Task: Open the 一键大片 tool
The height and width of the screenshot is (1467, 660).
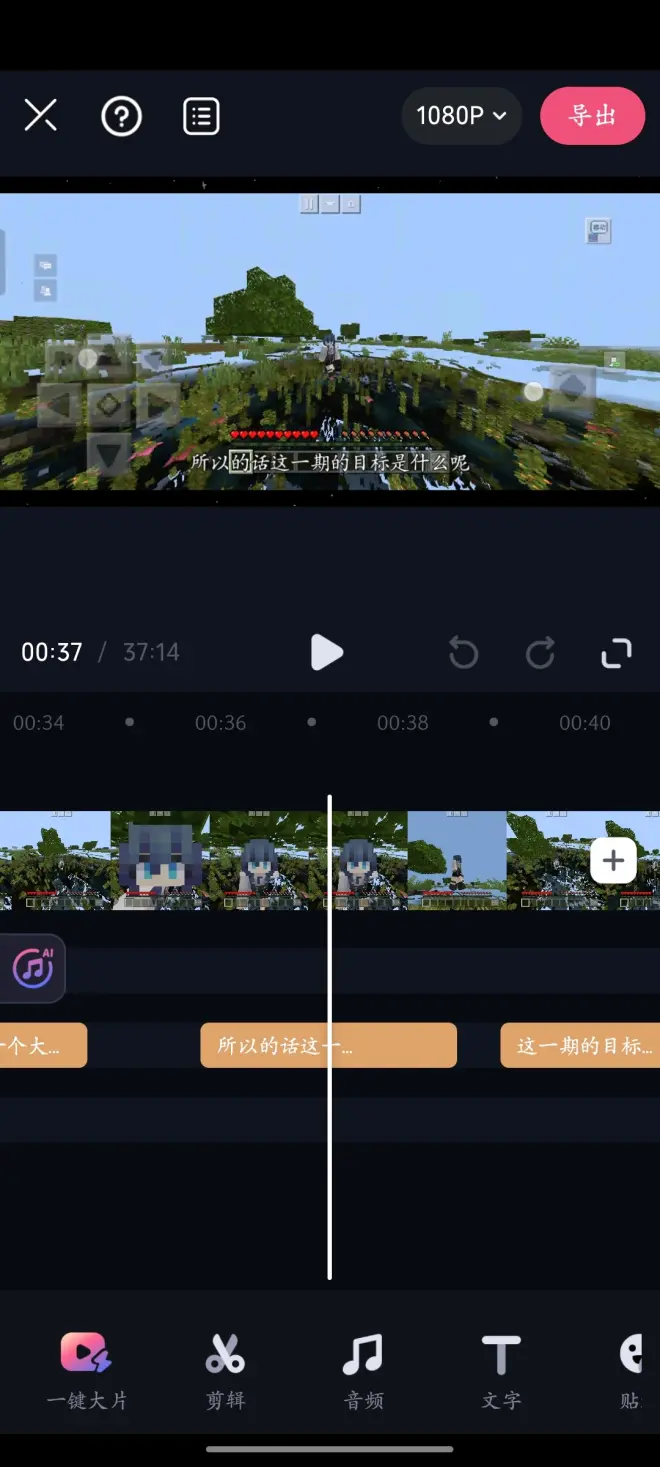Action: (x=86, y=1370)
